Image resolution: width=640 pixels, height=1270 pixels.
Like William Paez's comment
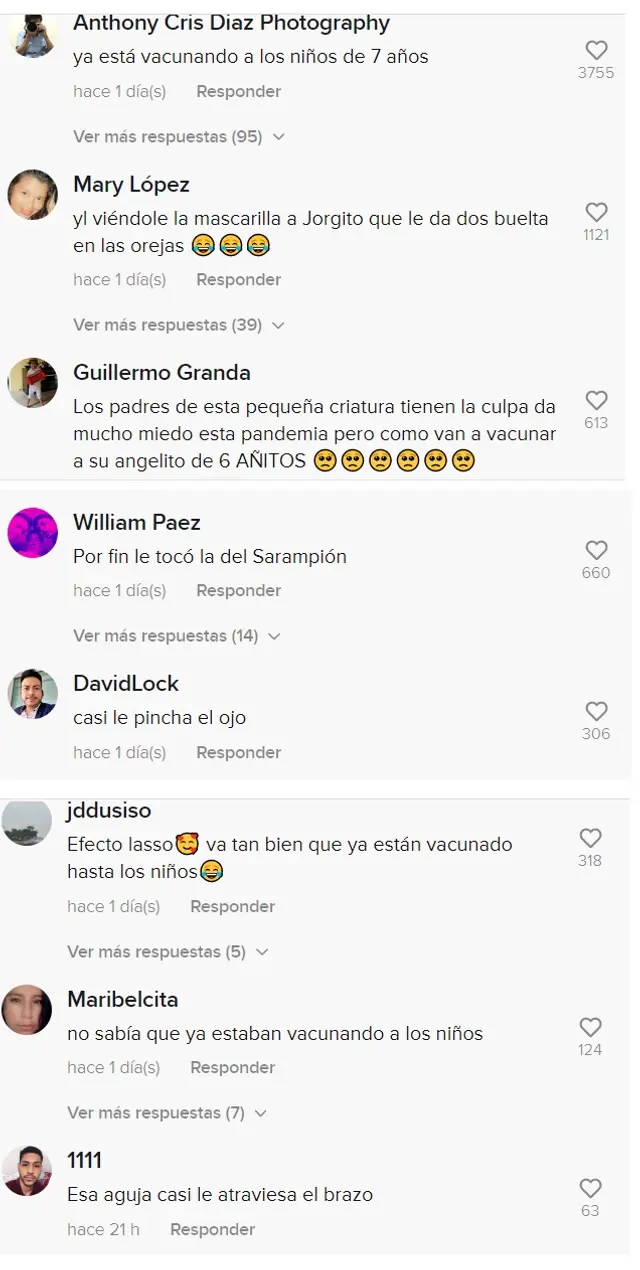(x=596, y=550)
